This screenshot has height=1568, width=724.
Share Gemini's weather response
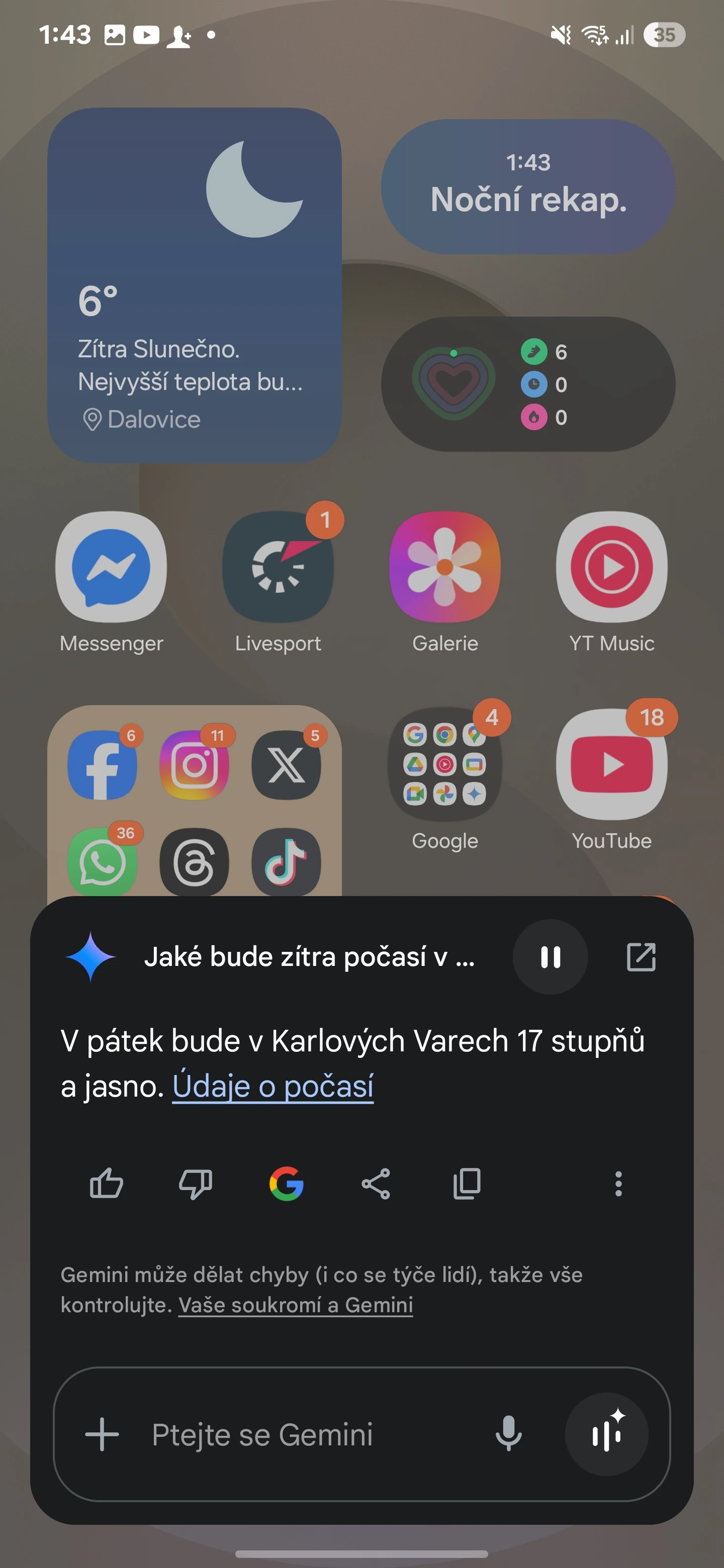(x=376, y=1184)
